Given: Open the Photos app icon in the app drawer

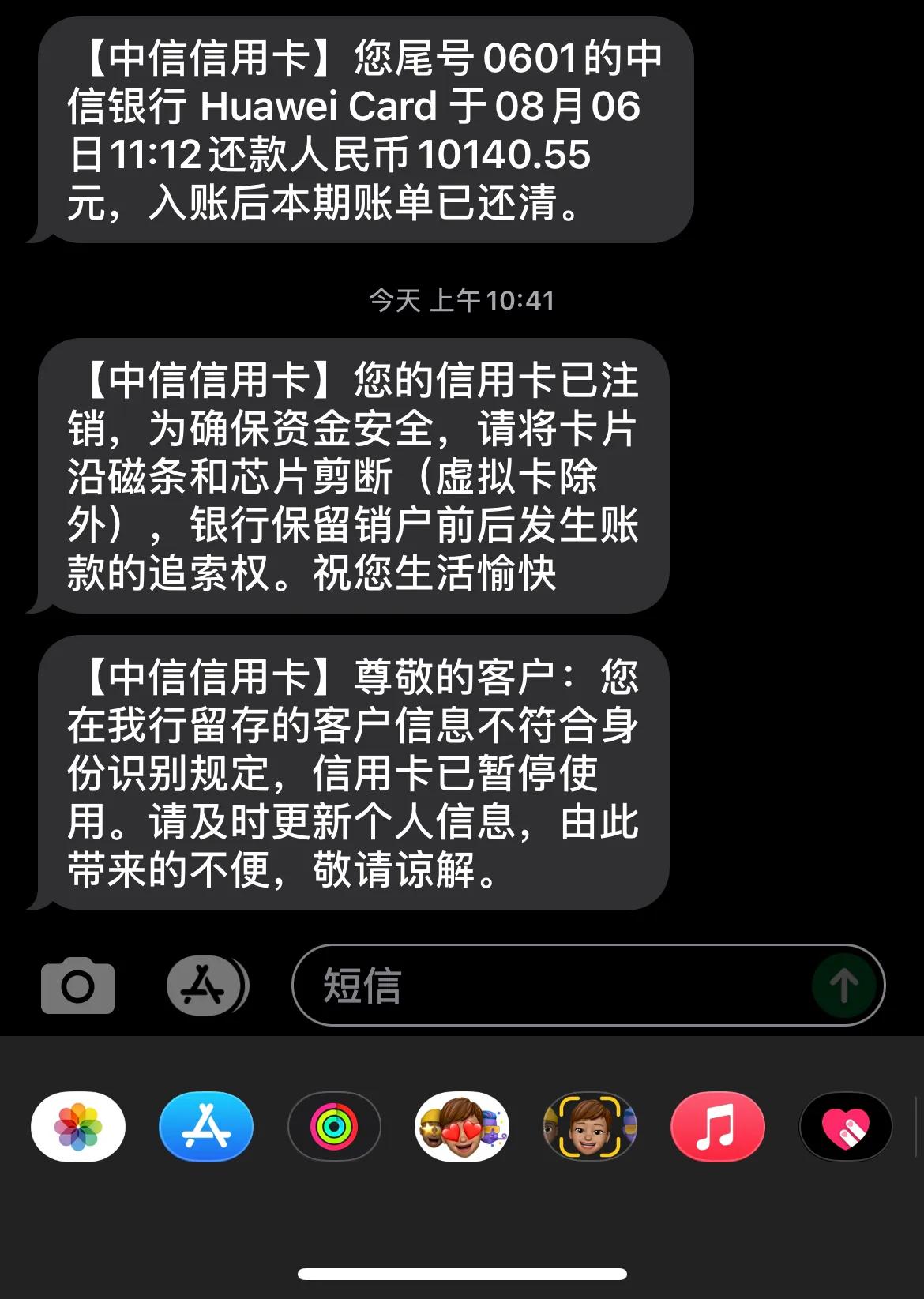Looking at the screenshot, I should pos(79,1127).
